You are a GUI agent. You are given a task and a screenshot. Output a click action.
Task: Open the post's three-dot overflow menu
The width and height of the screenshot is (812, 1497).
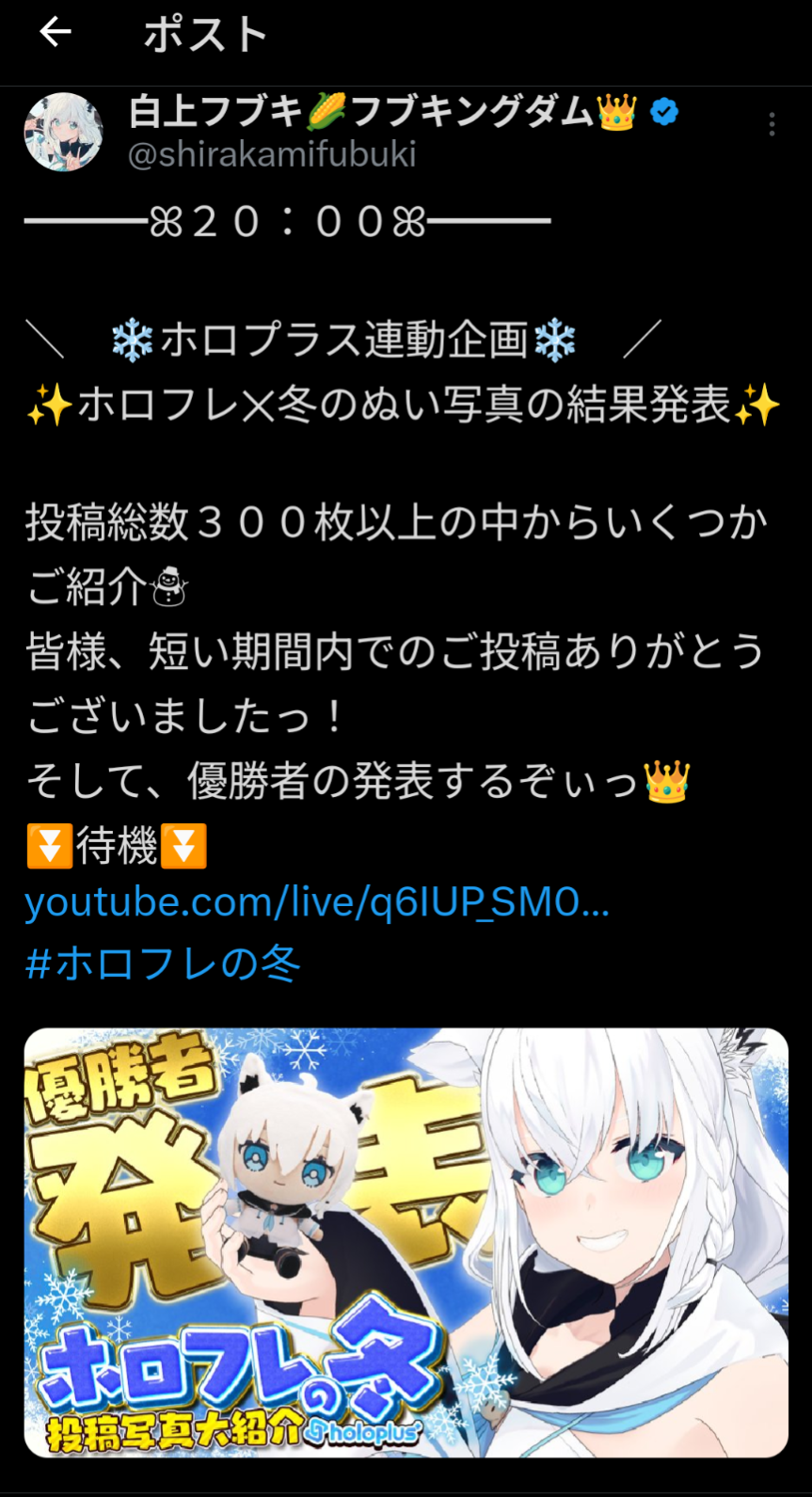click(x=772, y=124)
